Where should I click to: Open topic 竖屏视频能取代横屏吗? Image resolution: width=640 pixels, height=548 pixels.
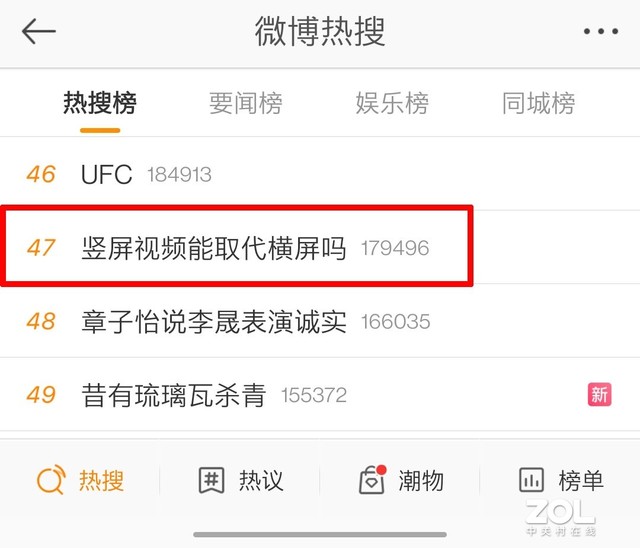[213, 247]
